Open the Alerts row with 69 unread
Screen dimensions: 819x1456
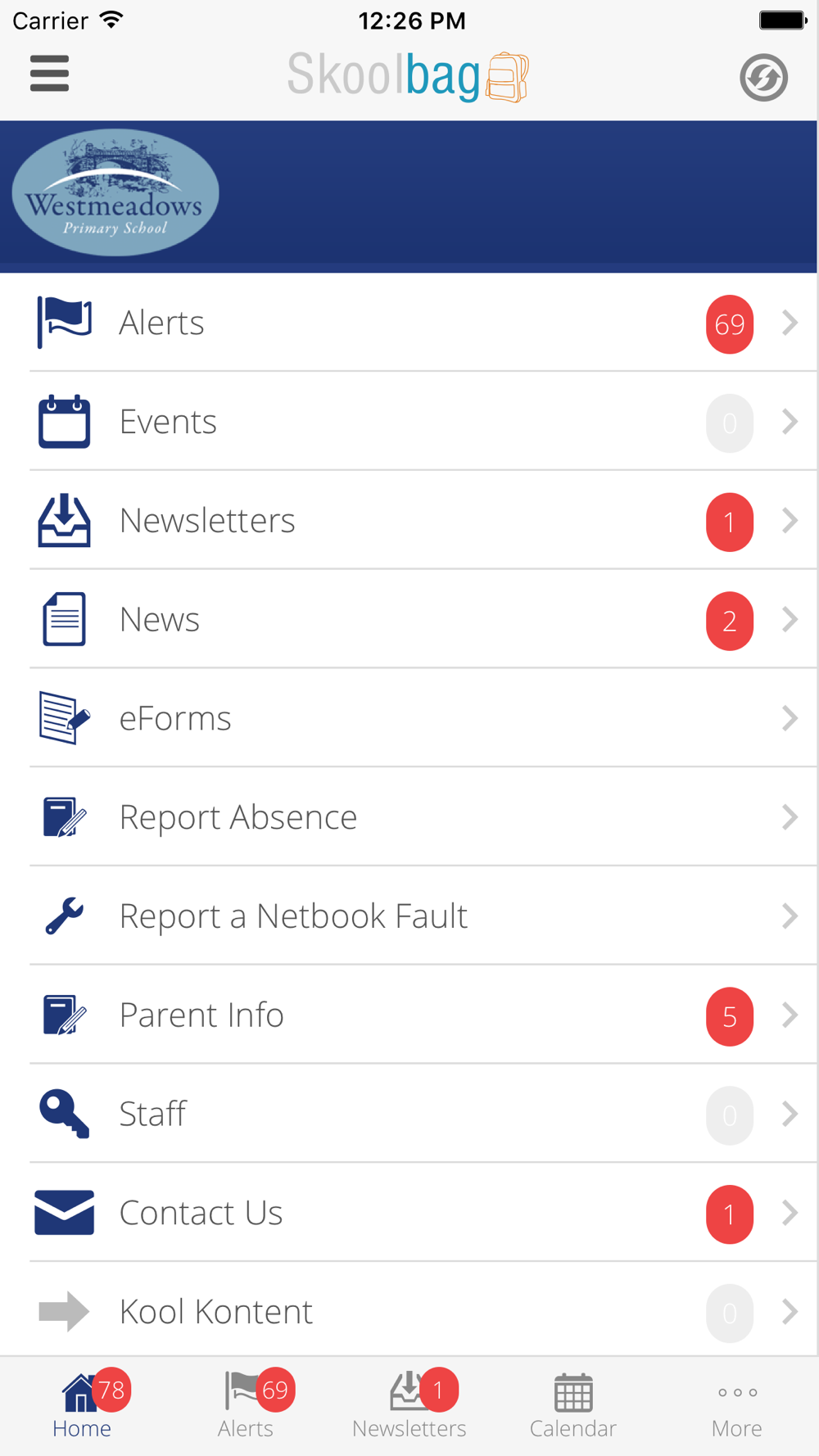pyautogui.click(x=409, y=323)
